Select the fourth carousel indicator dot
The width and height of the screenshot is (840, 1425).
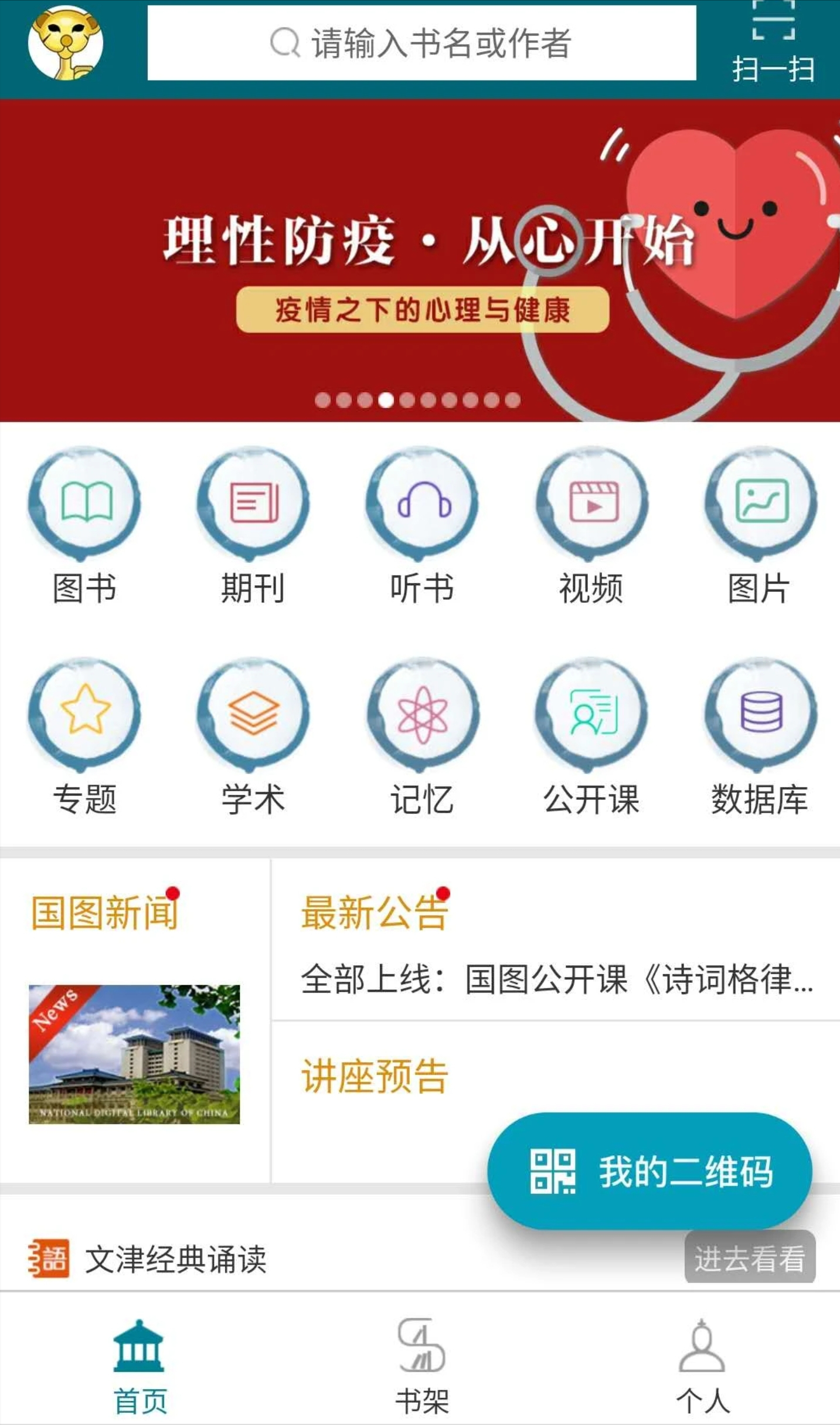click(x=387, y=399)
